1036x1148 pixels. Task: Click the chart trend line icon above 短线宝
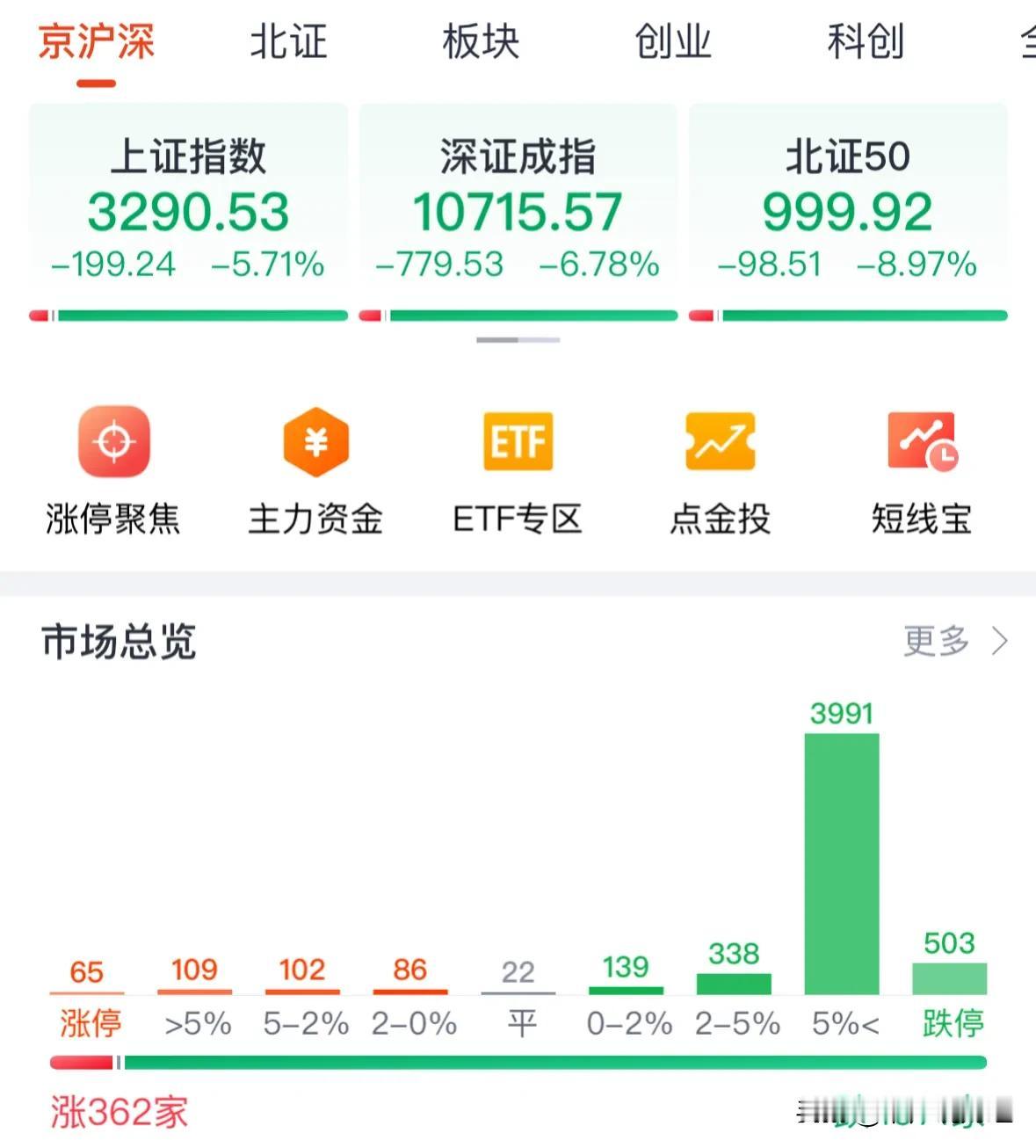coord(921,442)
